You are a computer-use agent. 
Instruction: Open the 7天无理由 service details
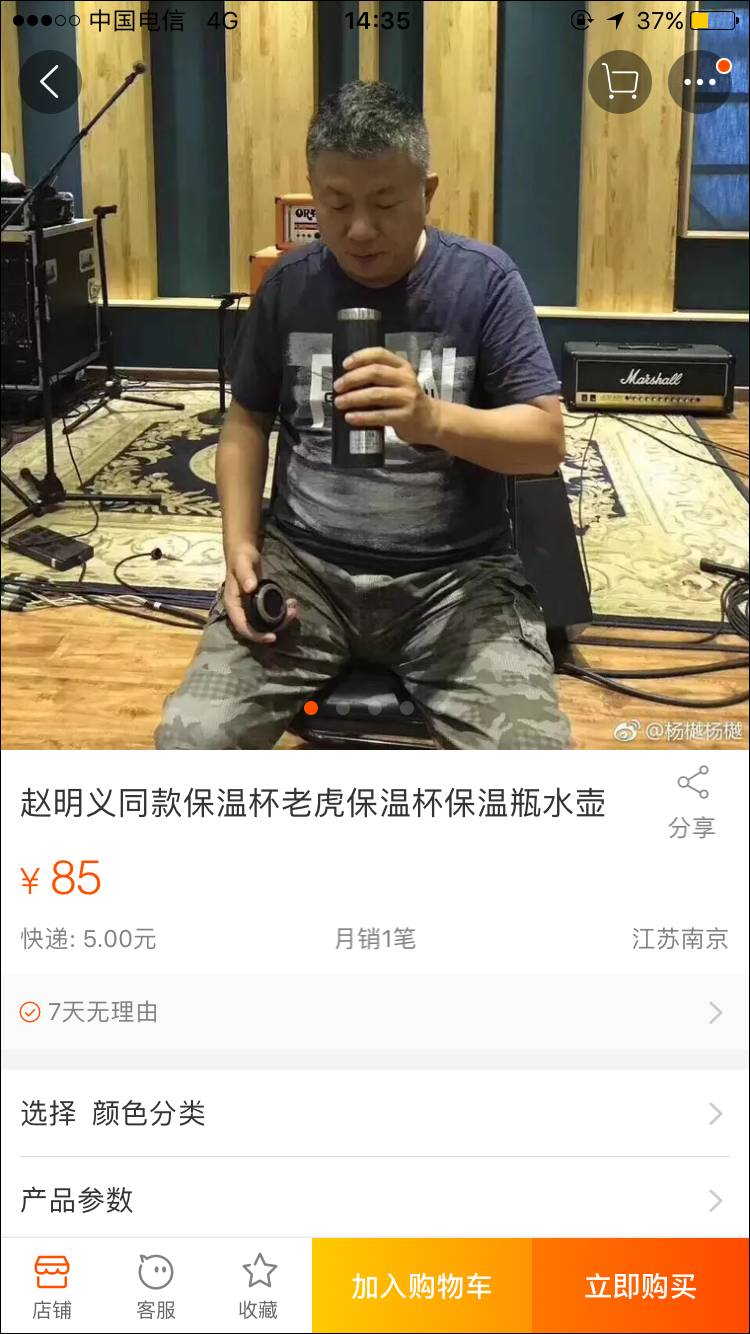click(375, 1012)
